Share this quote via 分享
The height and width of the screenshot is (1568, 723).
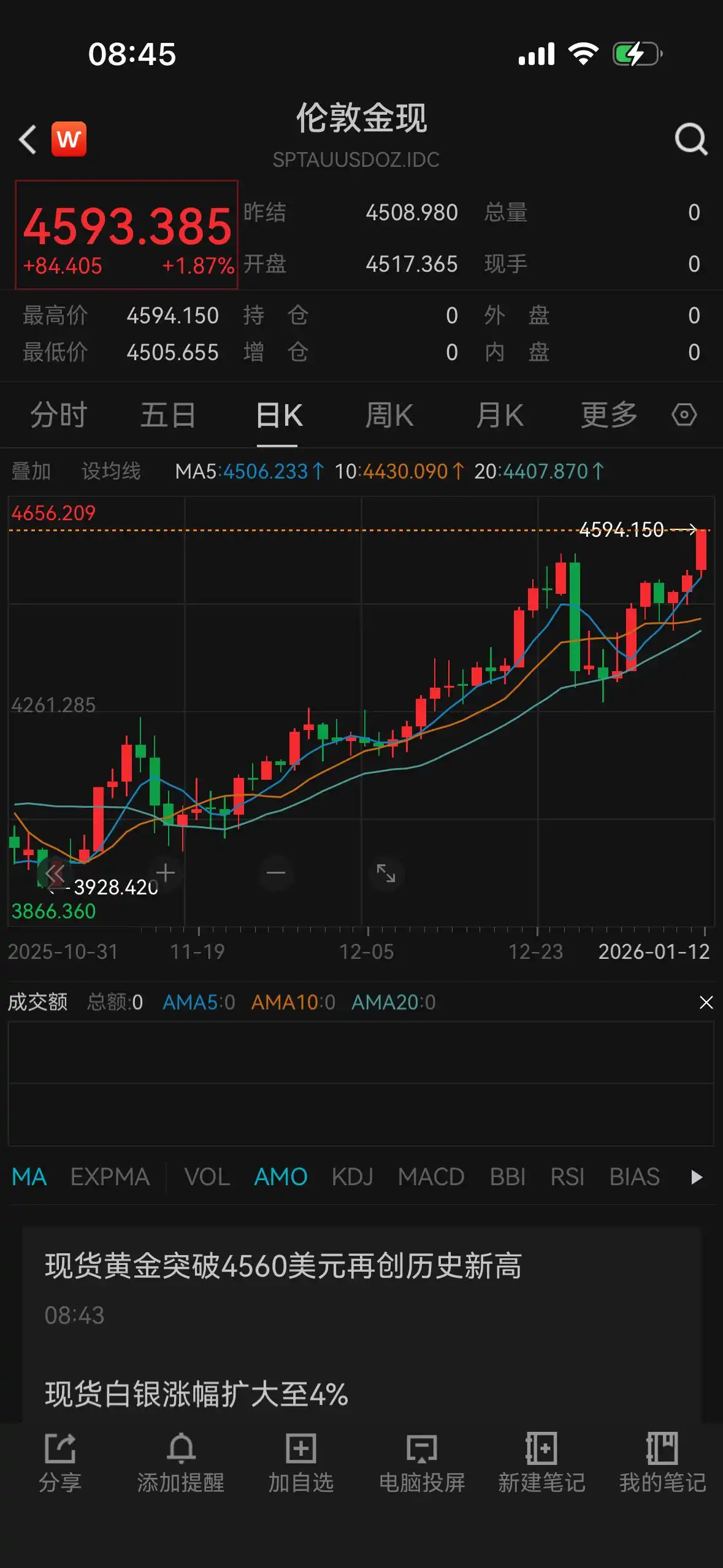click(x=60, y=1463)
